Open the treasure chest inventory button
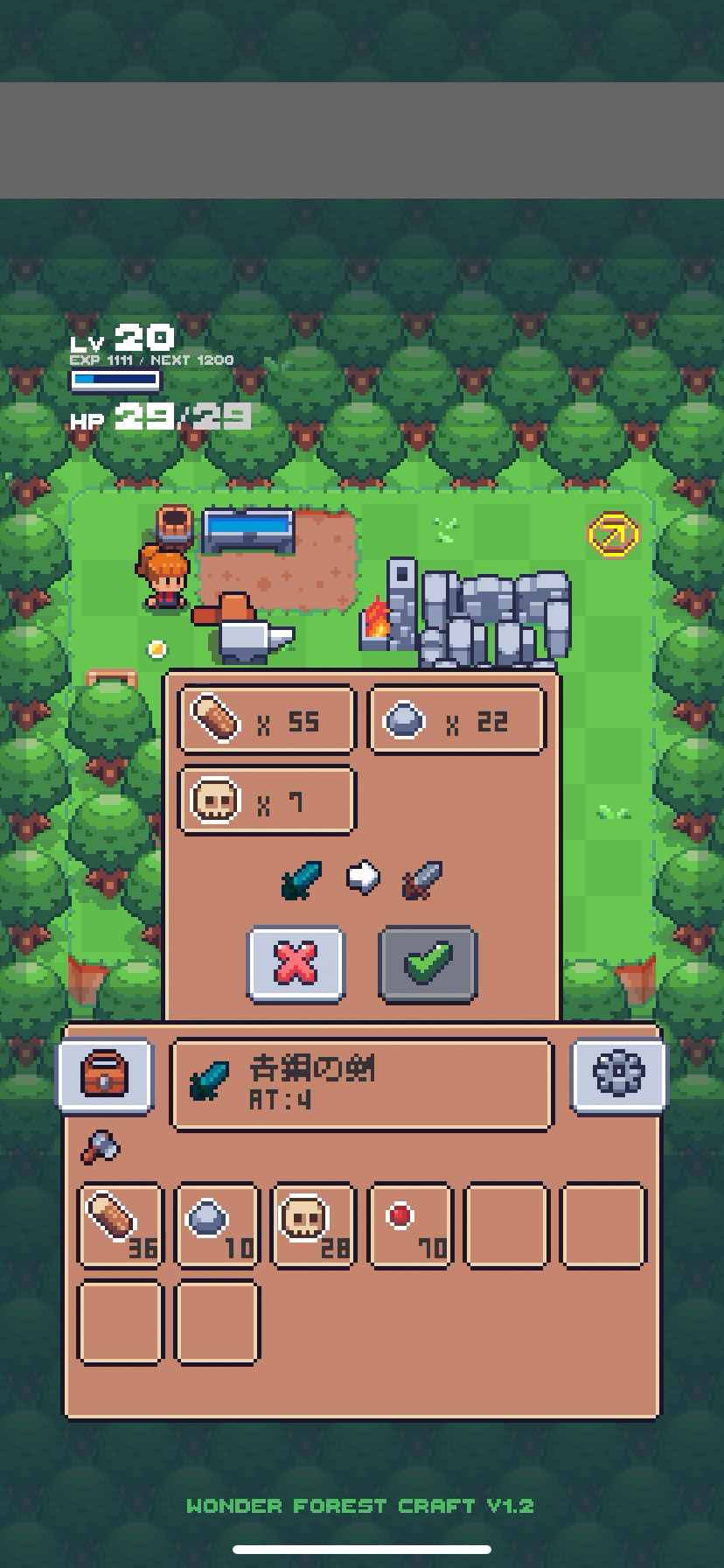 pos(105,1074)
